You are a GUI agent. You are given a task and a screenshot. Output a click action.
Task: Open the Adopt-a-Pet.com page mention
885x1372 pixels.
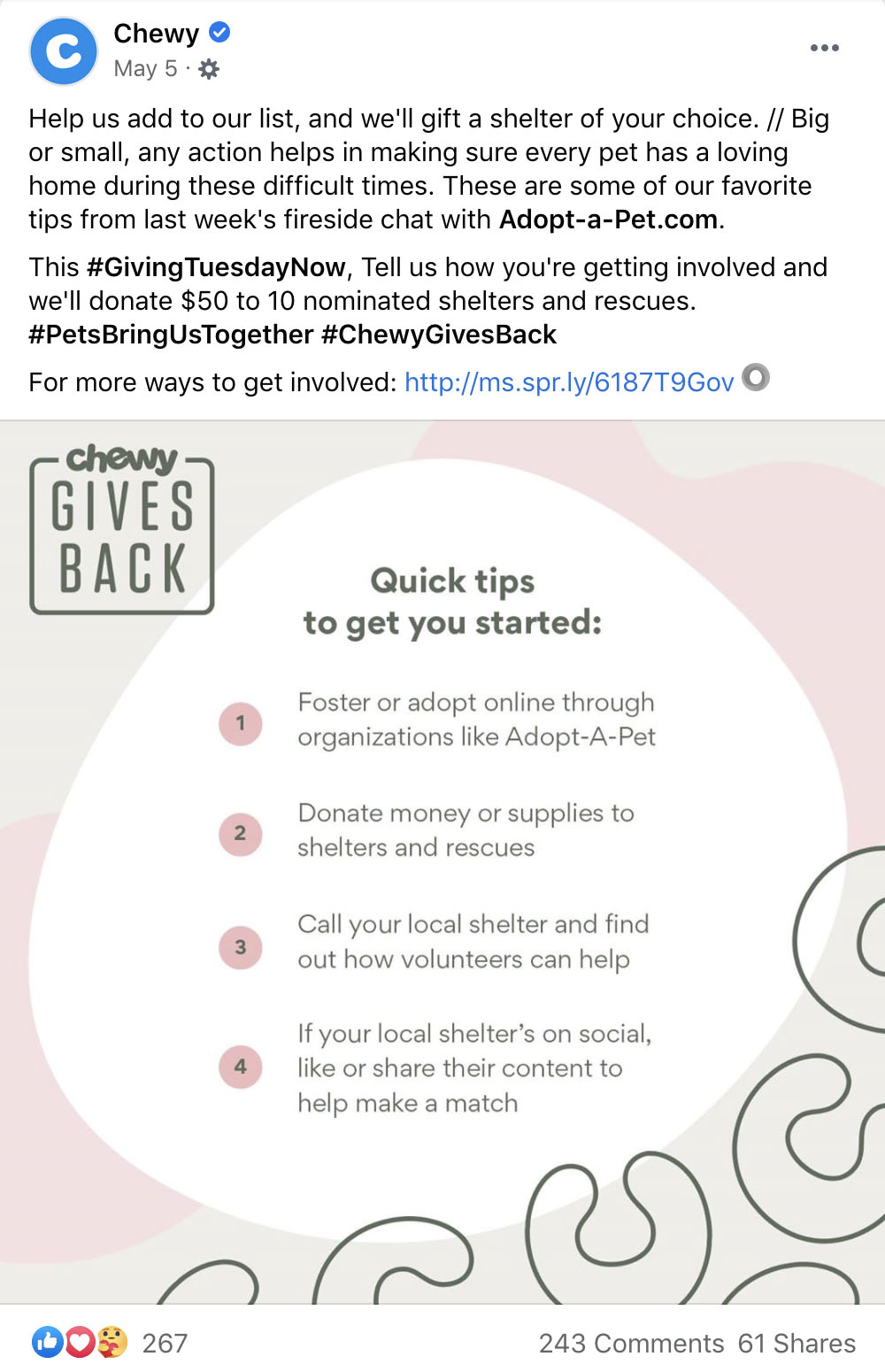tap(608, 220)
